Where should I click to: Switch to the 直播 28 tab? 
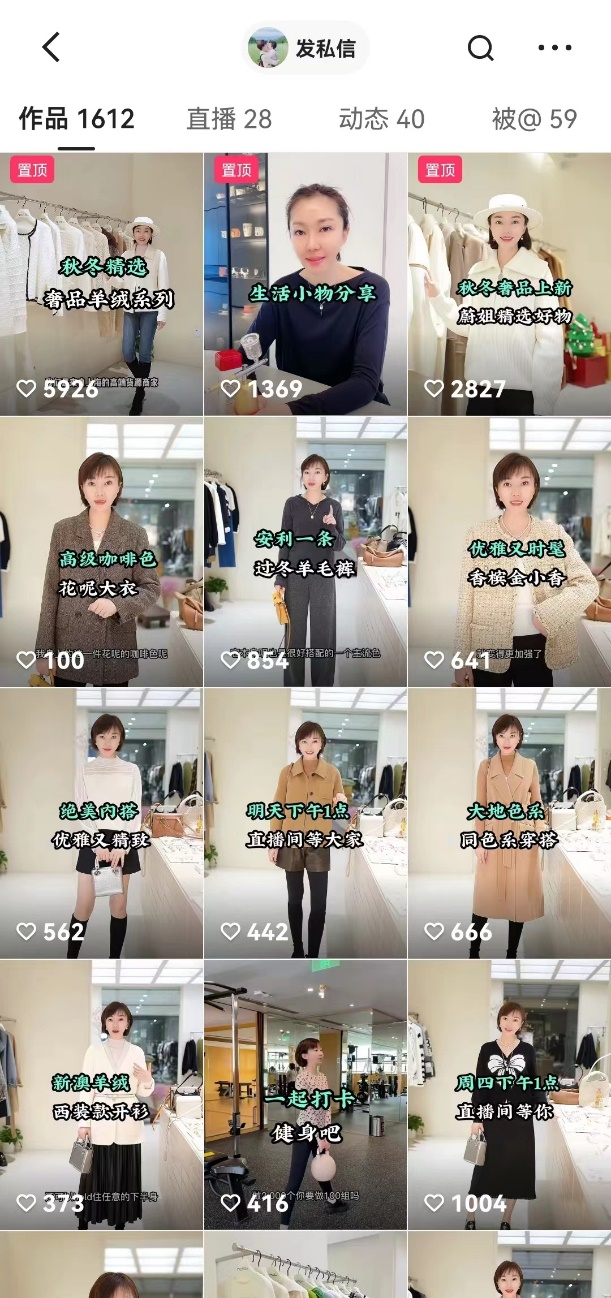coord(229,119)
